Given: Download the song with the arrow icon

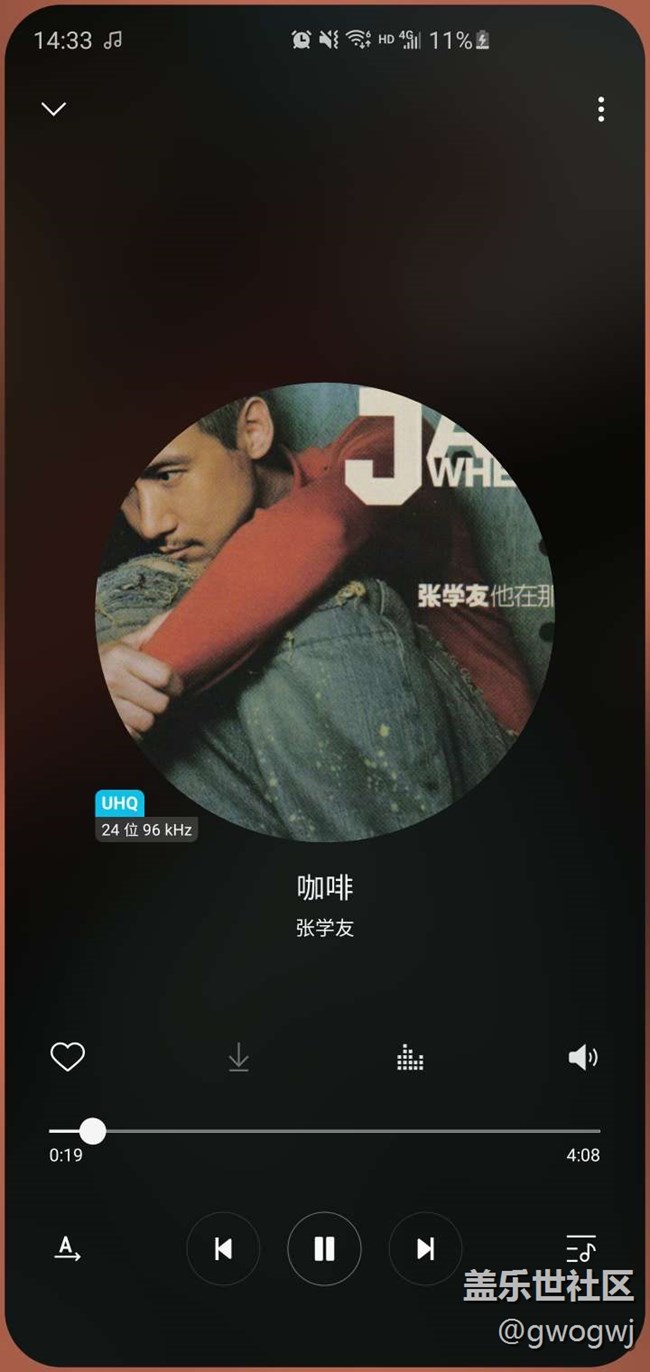Looking at the screenshot, I should coord(238,1057).
